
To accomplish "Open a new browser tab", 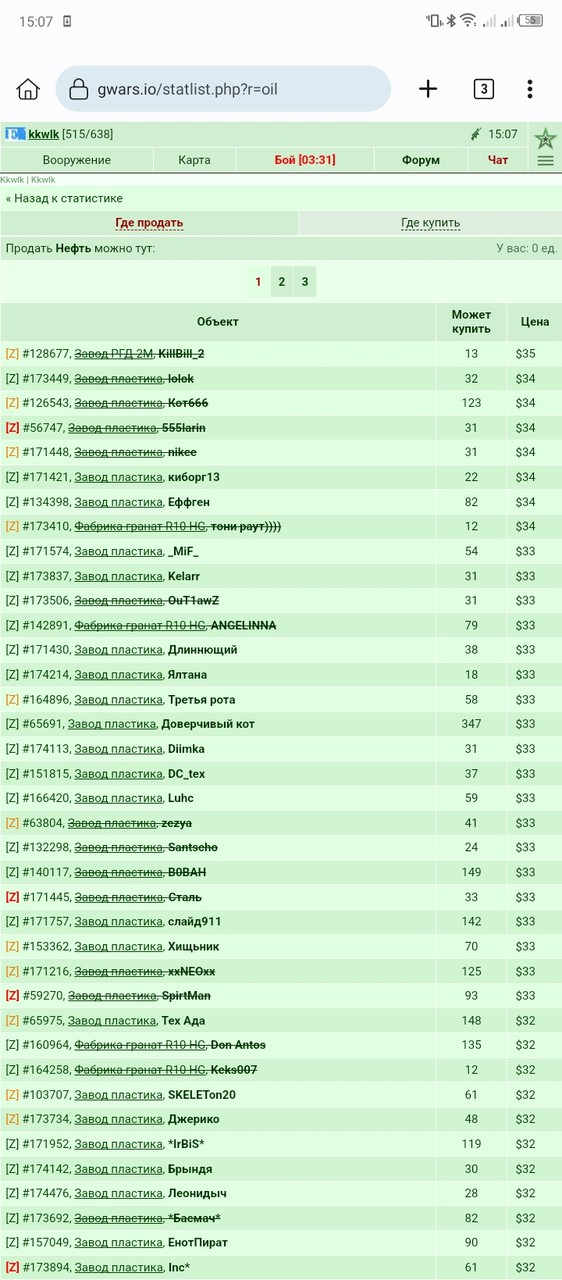I will click(x=428, y=89).
